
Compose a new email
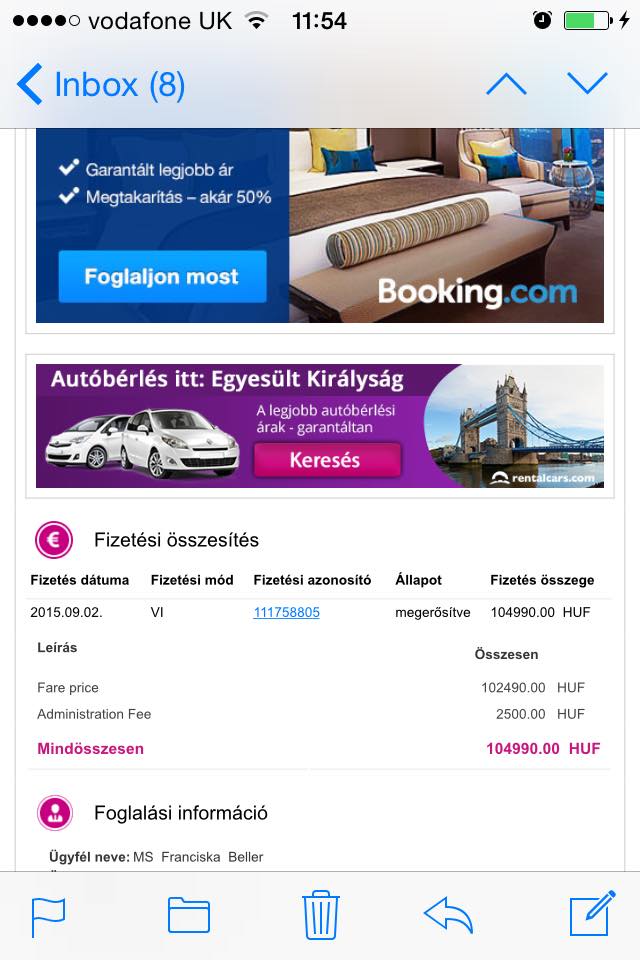coord(590,915)
